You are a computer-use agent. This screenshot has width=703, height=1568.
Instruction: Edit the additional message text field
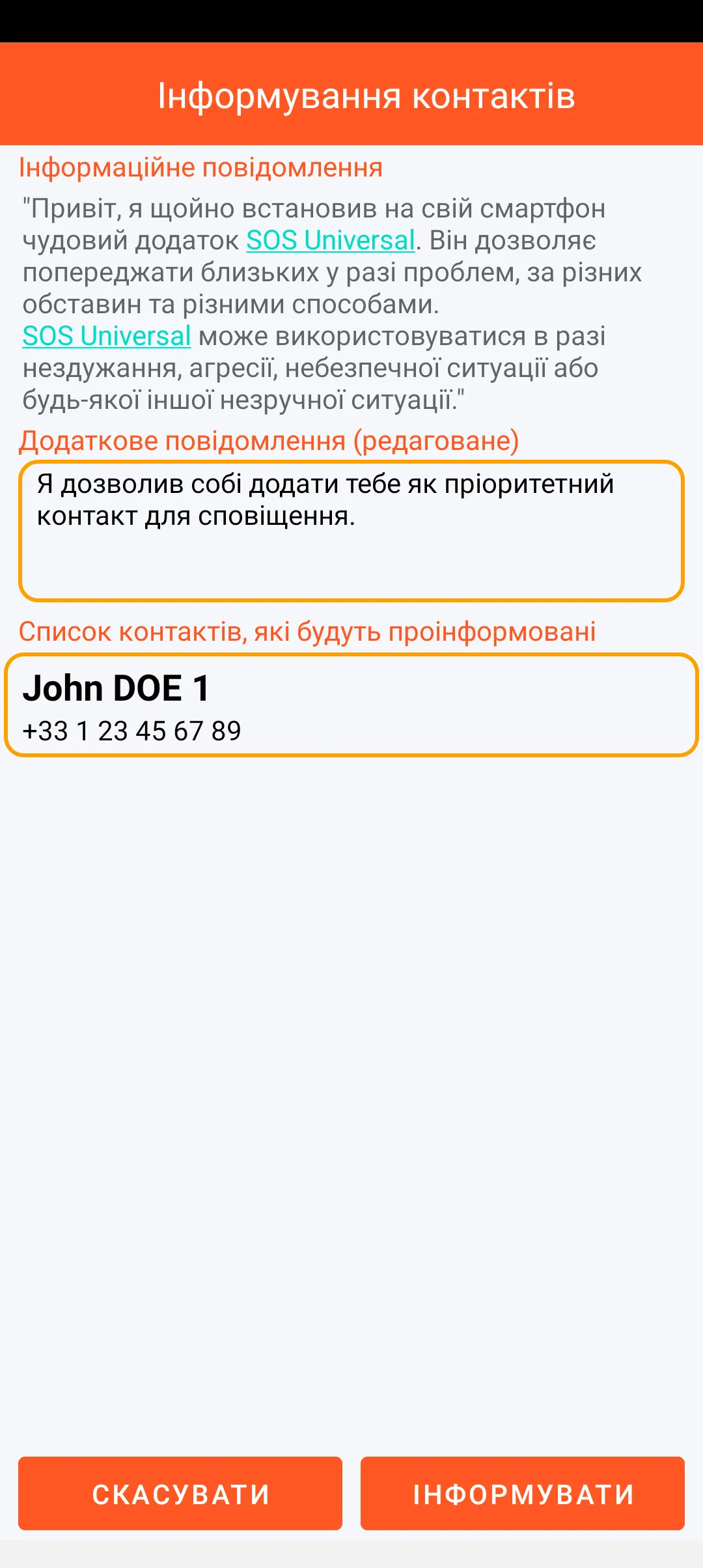[351, 531]
